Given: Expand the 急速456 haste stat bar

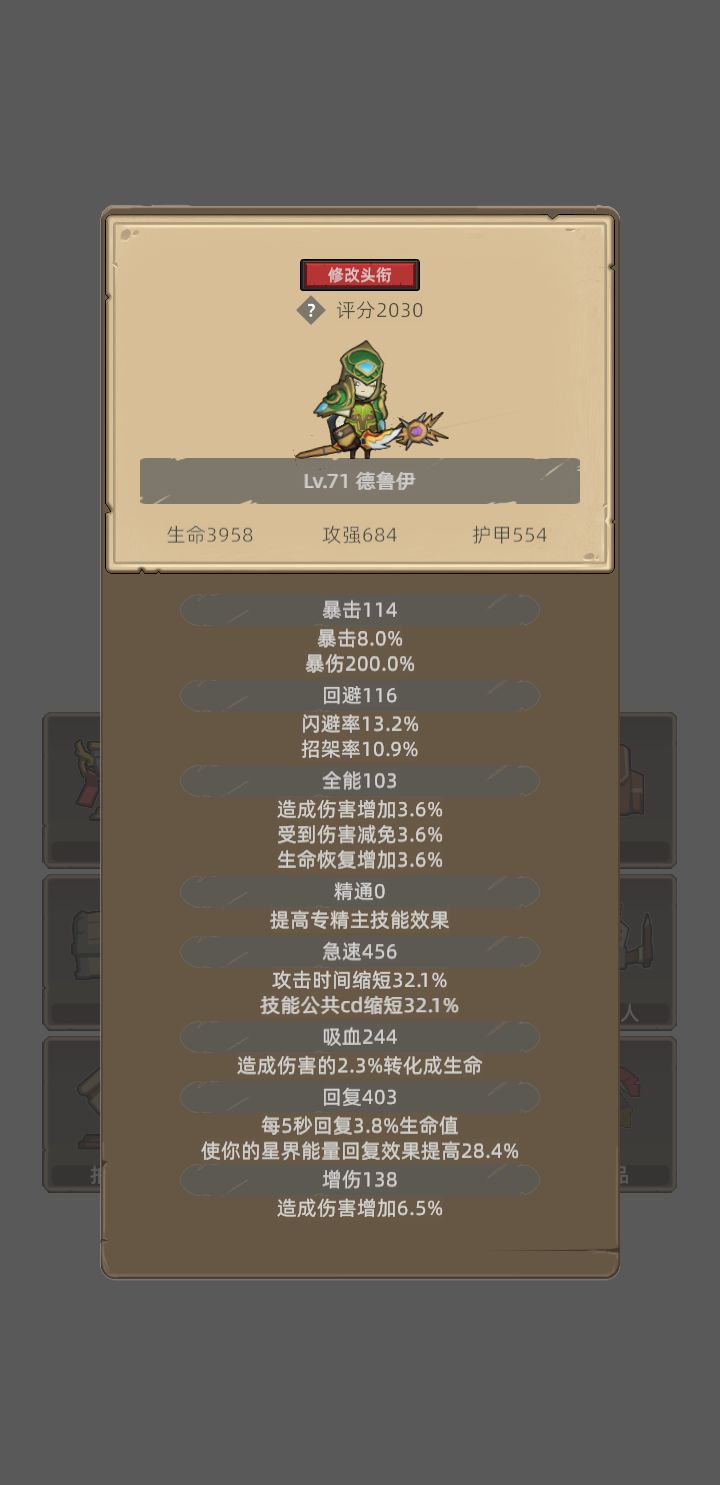Looking at the screenshot, I should point(360,950).
